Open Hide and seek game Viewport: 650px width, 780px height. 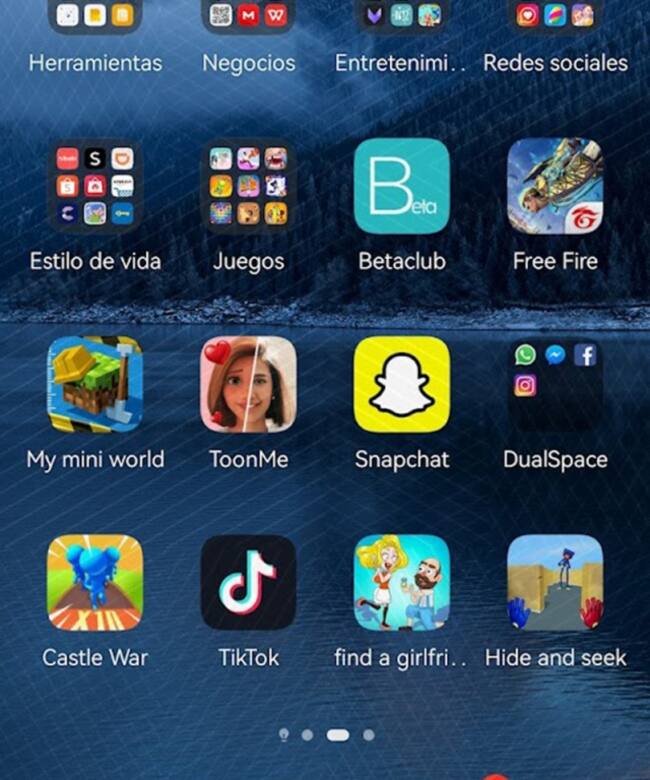pos(555,582)
